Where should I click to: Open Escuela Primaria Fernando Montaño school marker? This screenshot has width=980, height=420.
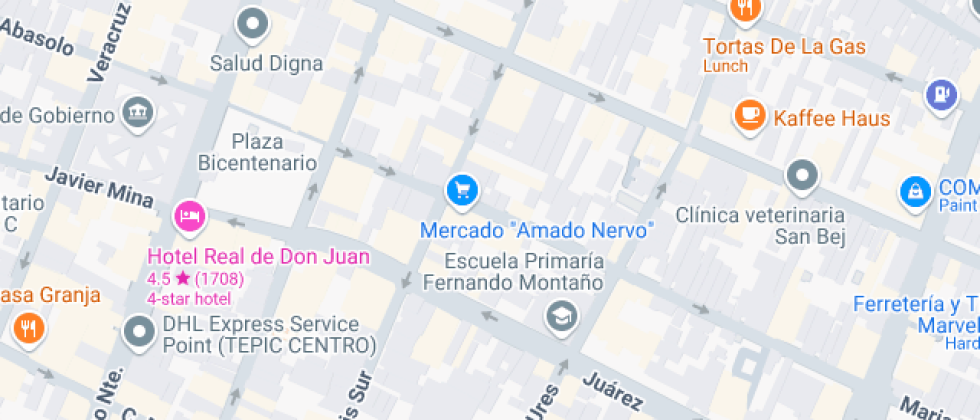pyautogui.click(x=561, y=317)
